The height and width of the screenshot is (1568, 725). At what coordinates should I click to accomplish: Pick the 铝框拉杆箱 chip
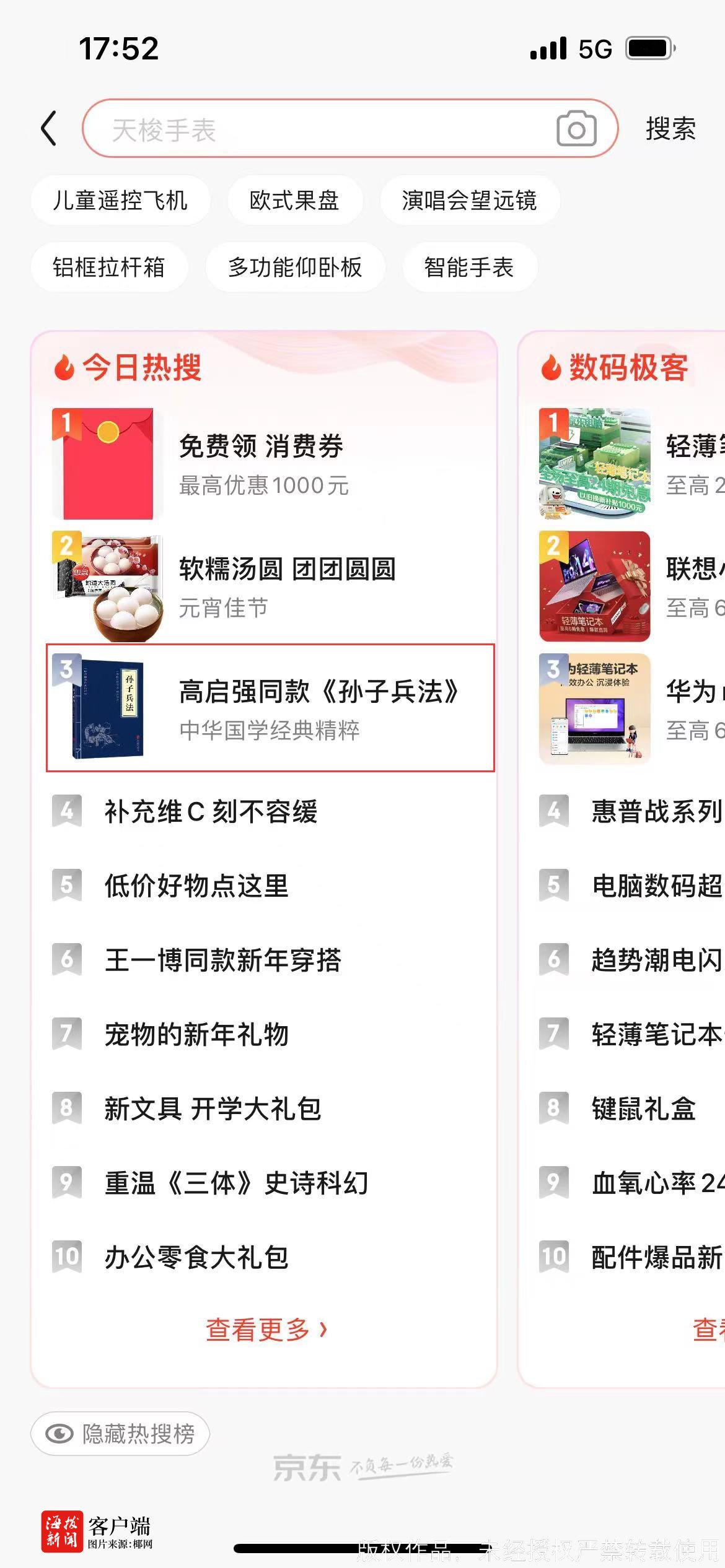click(x=109, y=268)
